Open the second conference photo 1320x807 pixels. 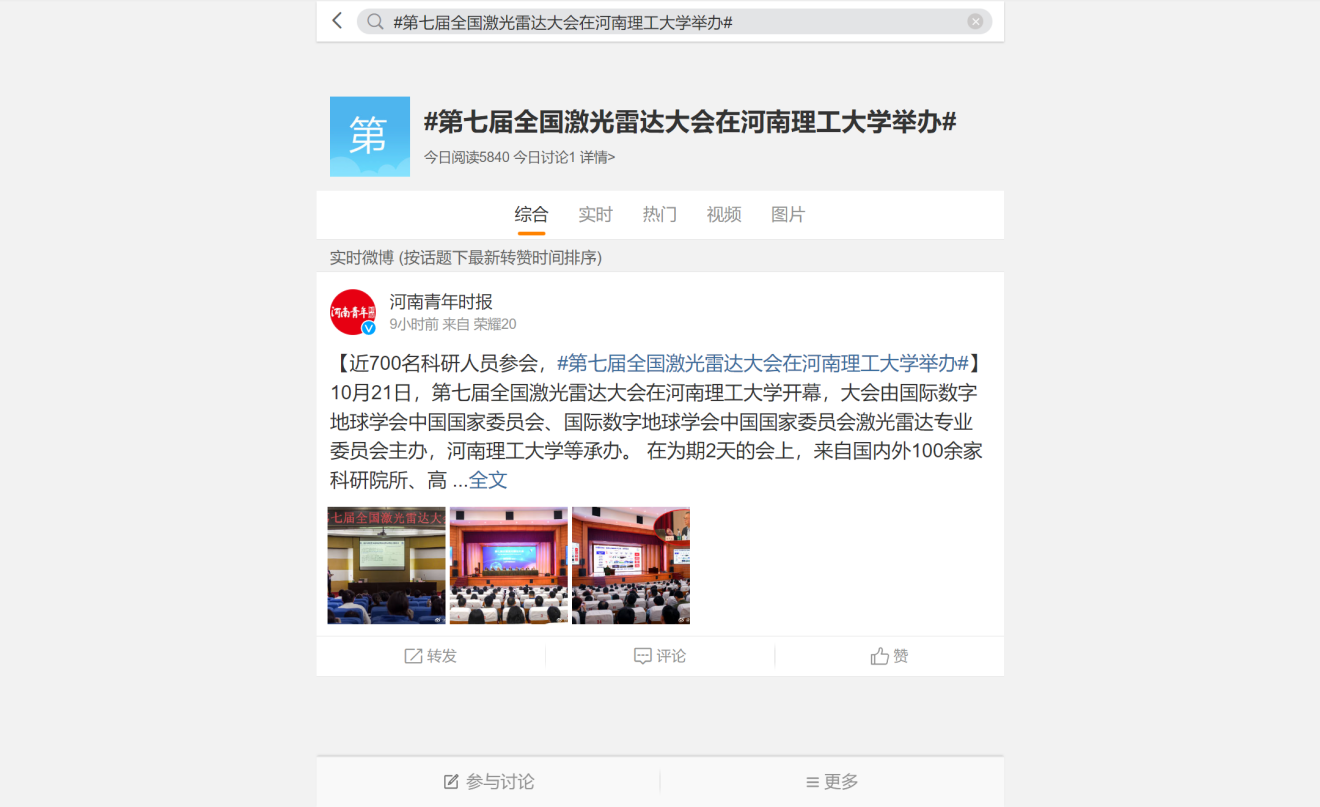[508, 565]
